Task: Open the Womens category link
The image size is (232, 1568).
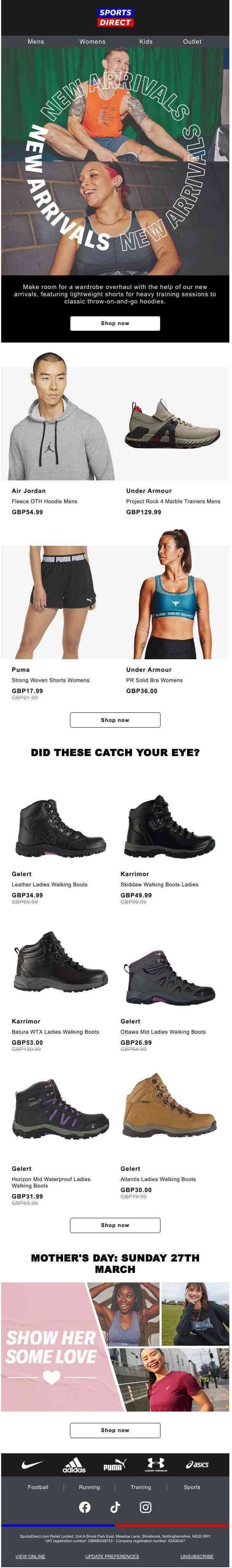Action: [x=92, y=41]
